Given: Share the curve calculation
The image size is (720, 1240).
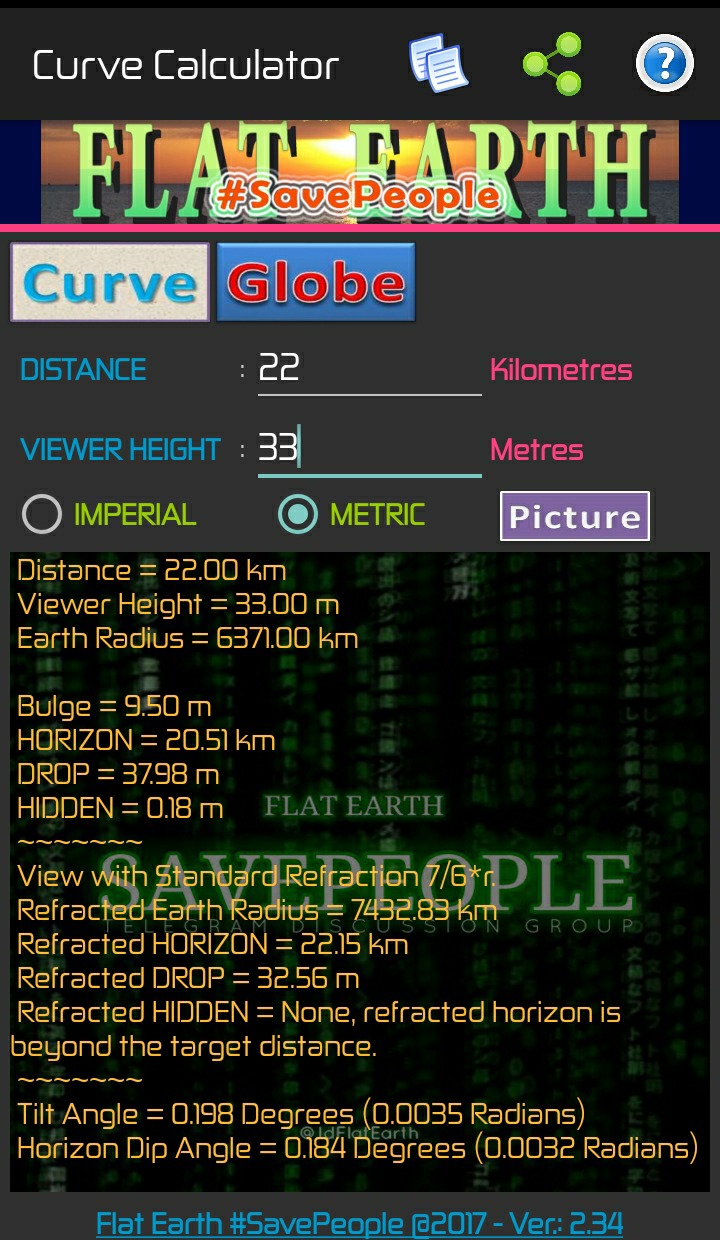Looking at the screenshot, I should point(551,65).
